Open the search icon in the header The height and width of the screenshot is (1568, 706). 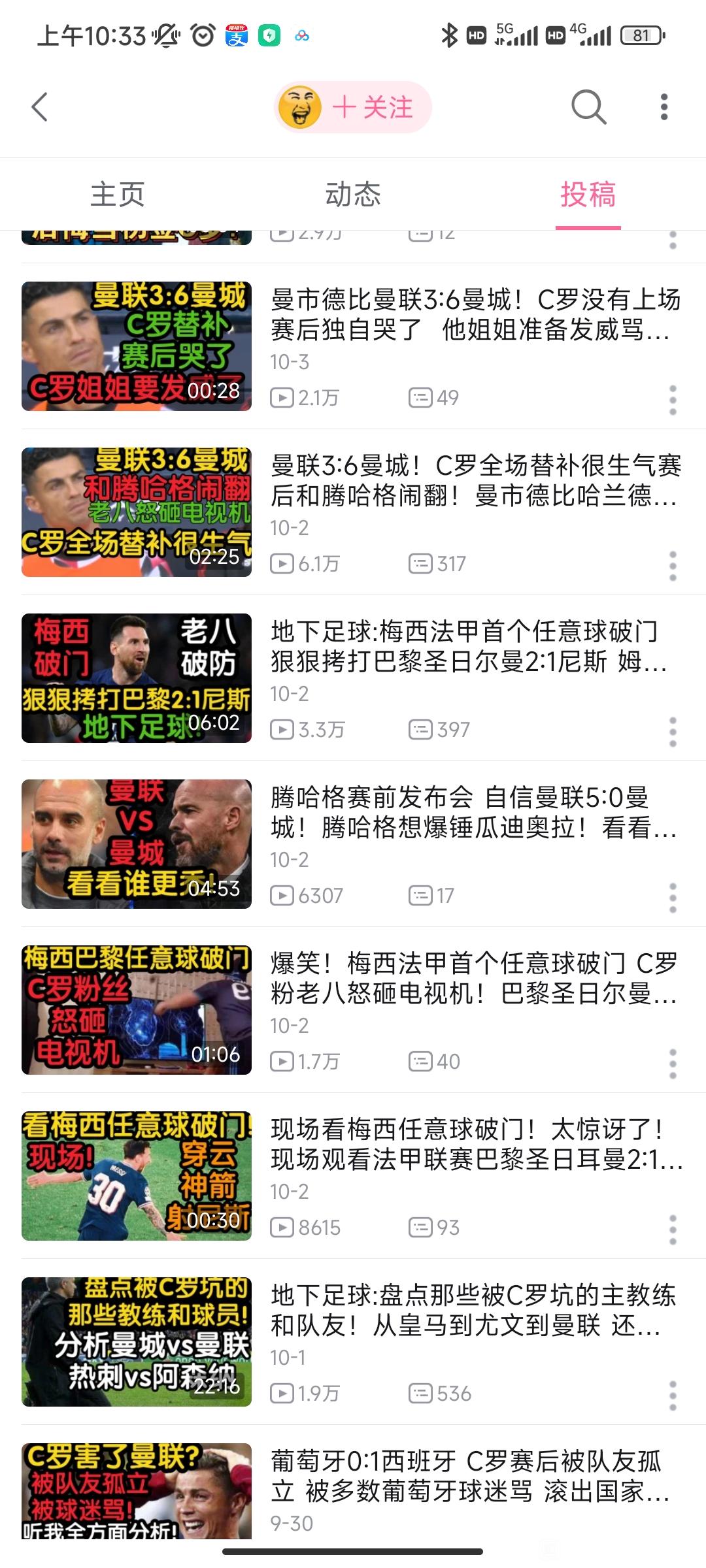[x=588, y=107]
